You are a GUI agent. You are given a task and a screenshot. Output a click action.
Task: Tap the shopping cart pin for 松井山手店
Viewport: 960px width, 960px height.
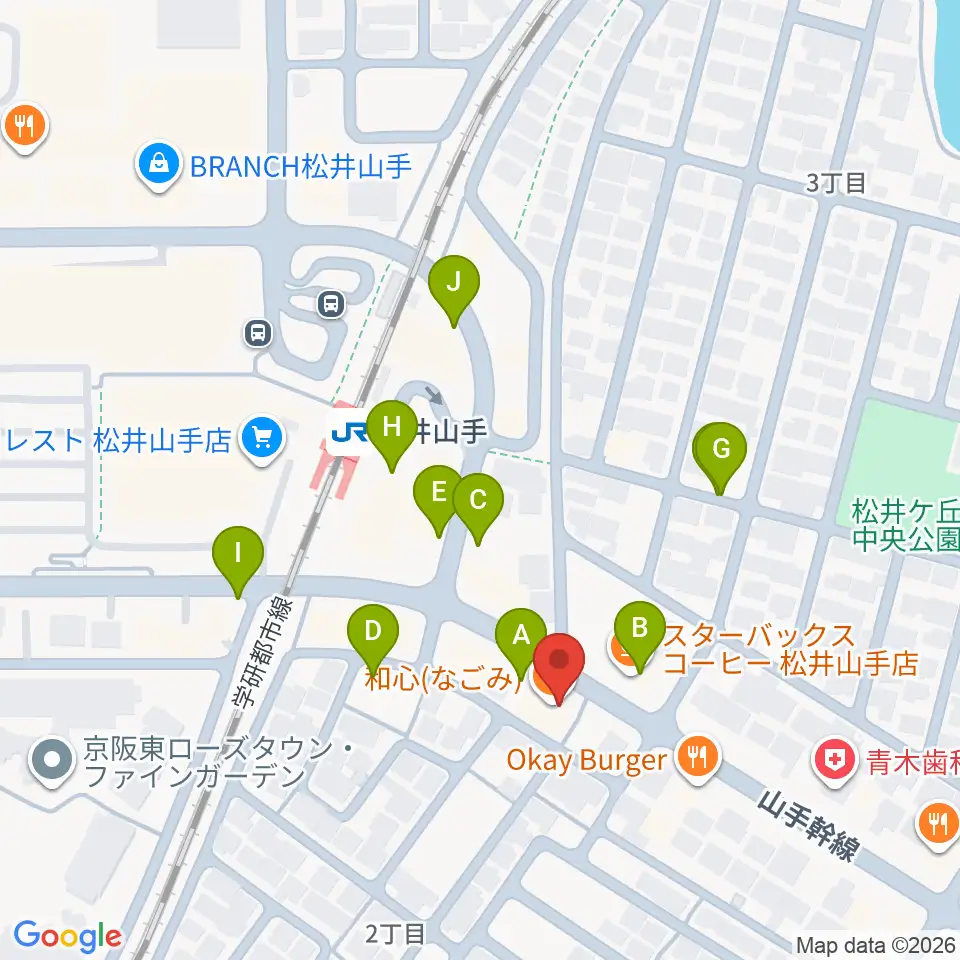[263, 440]
